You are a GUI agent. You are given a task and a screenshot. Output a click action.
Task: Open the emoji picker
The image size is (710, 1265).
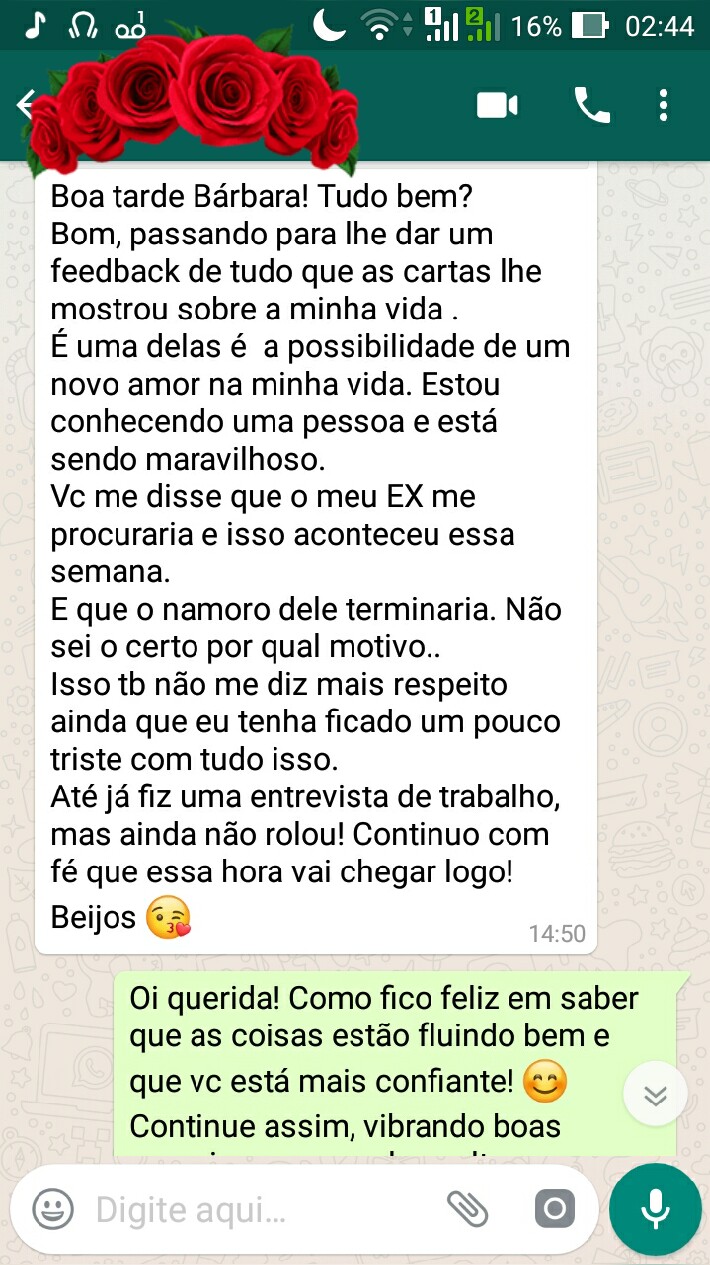coord(53,1210)
